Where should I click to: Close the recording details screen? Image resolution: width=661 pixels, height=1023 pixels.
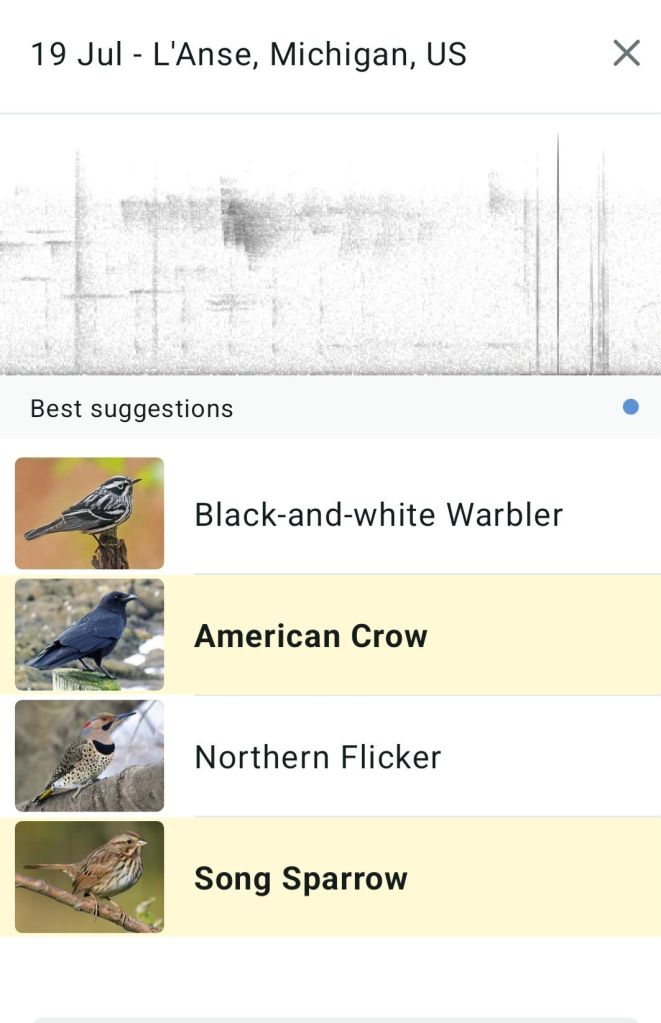(x=626, y=53)
